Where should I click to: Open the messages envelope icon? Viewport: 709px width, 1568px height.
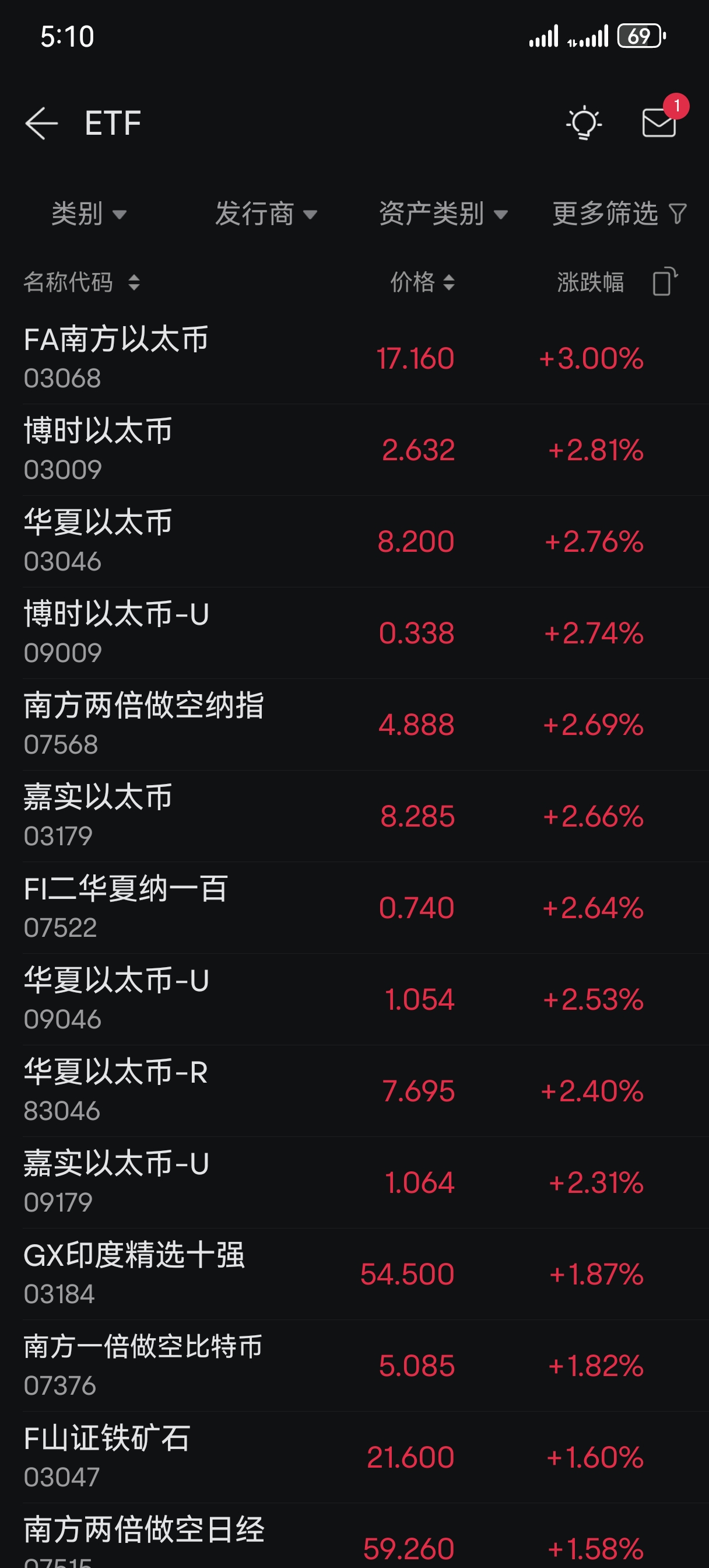coord(659,123)
